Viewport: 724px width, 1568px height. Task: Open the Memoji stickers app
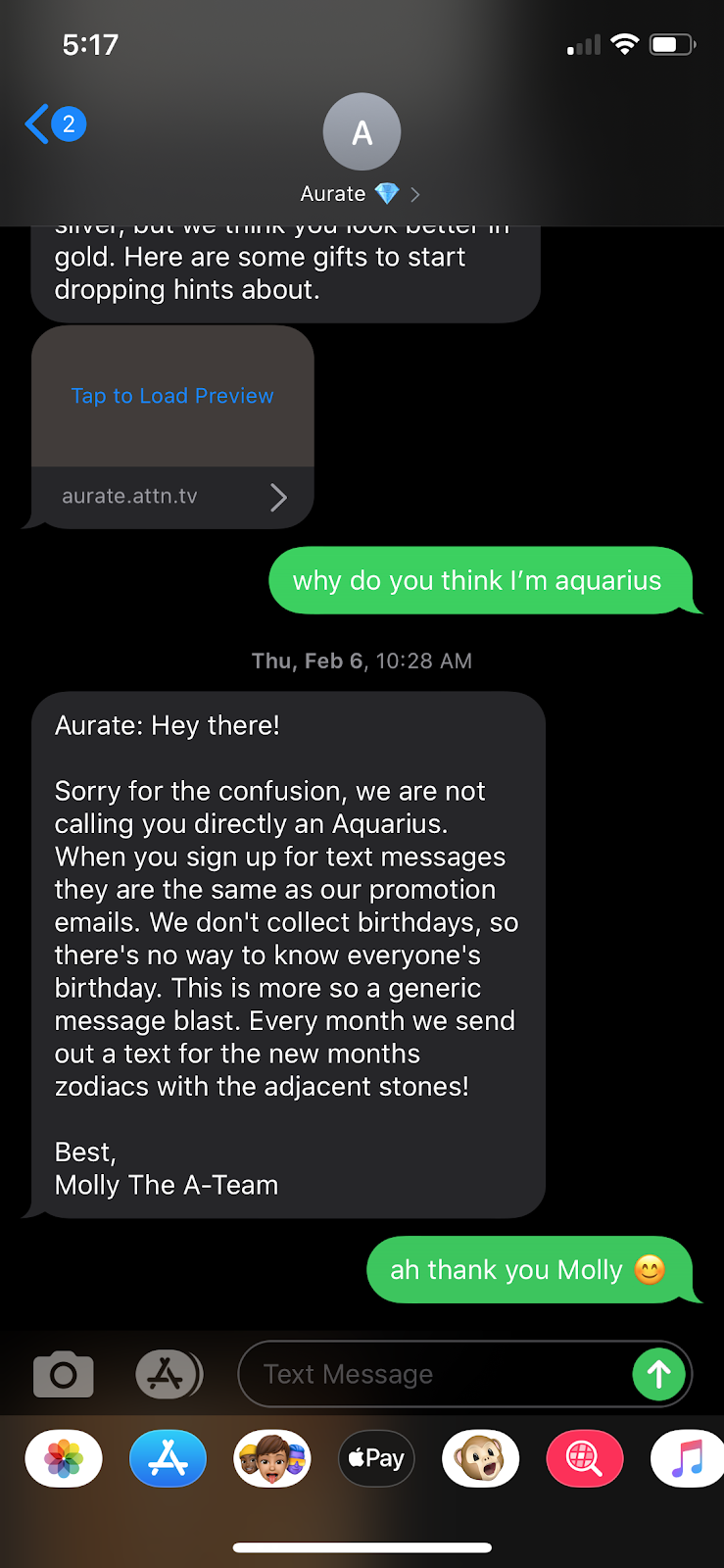[272, 1458]
